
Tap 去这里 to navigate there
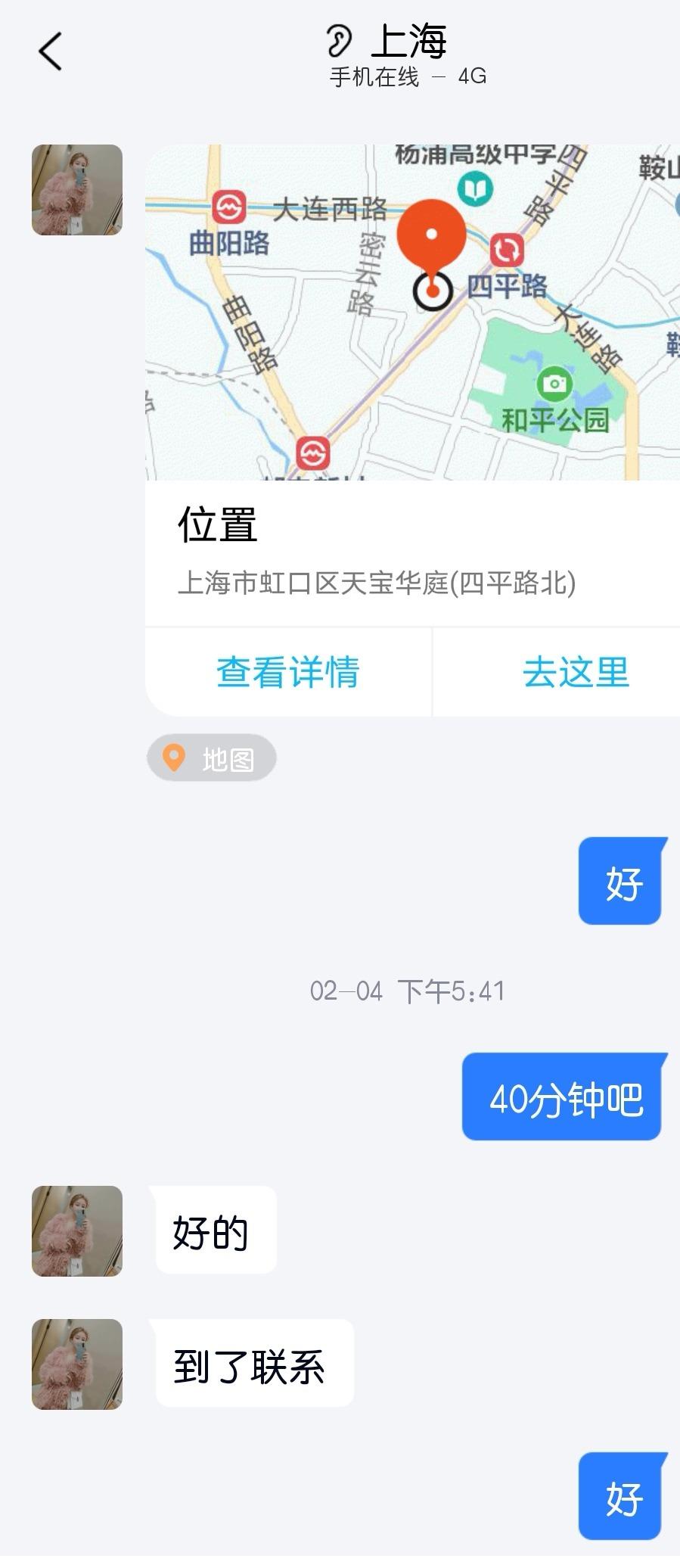pos(575,672)
